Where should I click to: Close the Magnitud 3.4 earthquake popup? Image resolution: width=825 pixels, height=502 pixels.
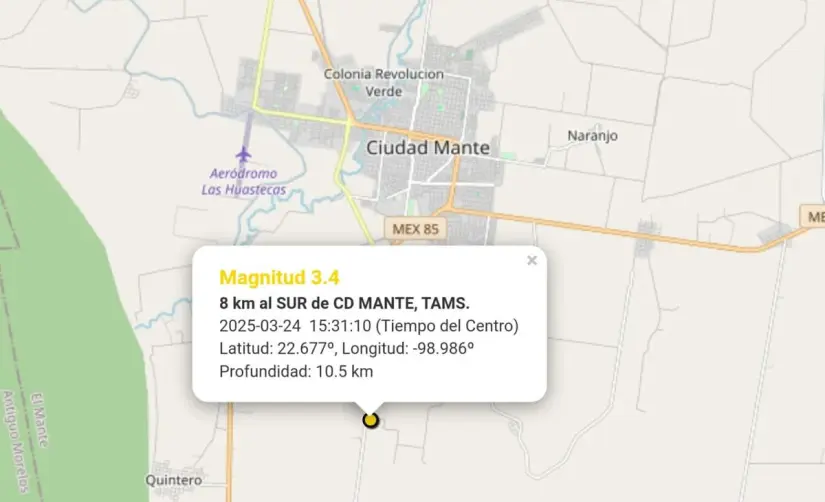tap(532, 261)
